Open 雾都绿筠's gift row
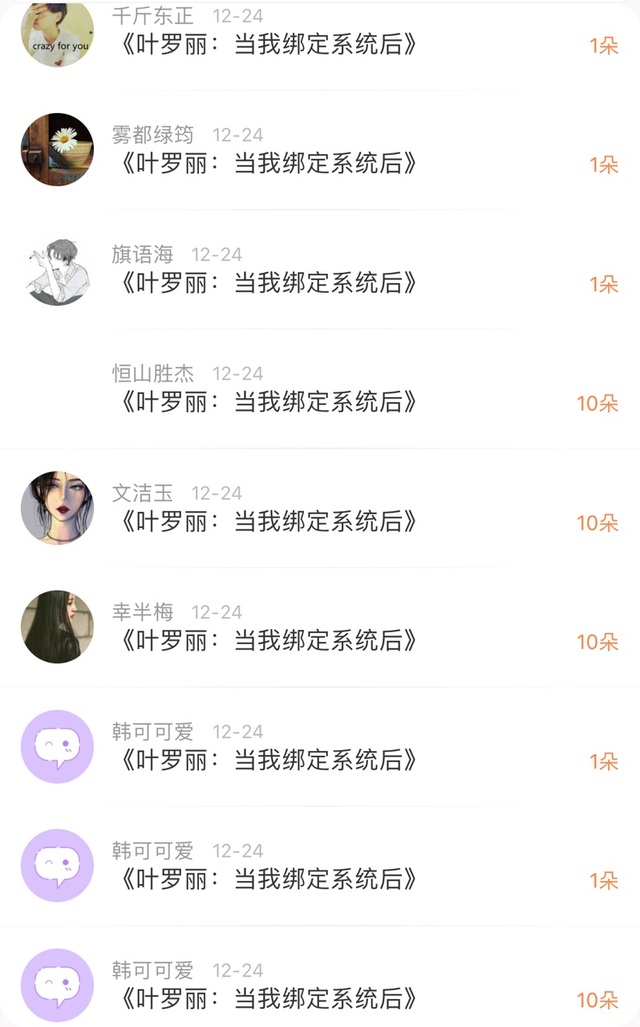The image size is (640, 1027). 320,150
